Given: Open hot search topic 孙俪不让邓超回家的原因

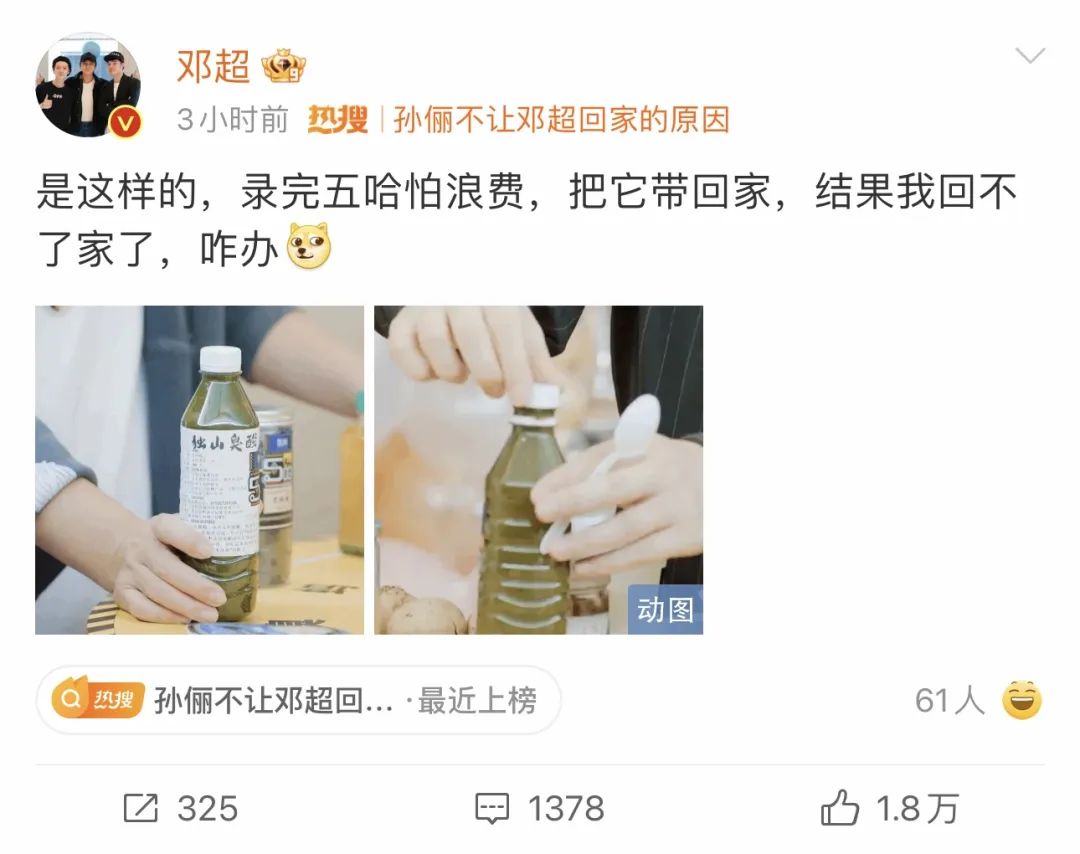Looking at the screenshot, I should 561,121.
